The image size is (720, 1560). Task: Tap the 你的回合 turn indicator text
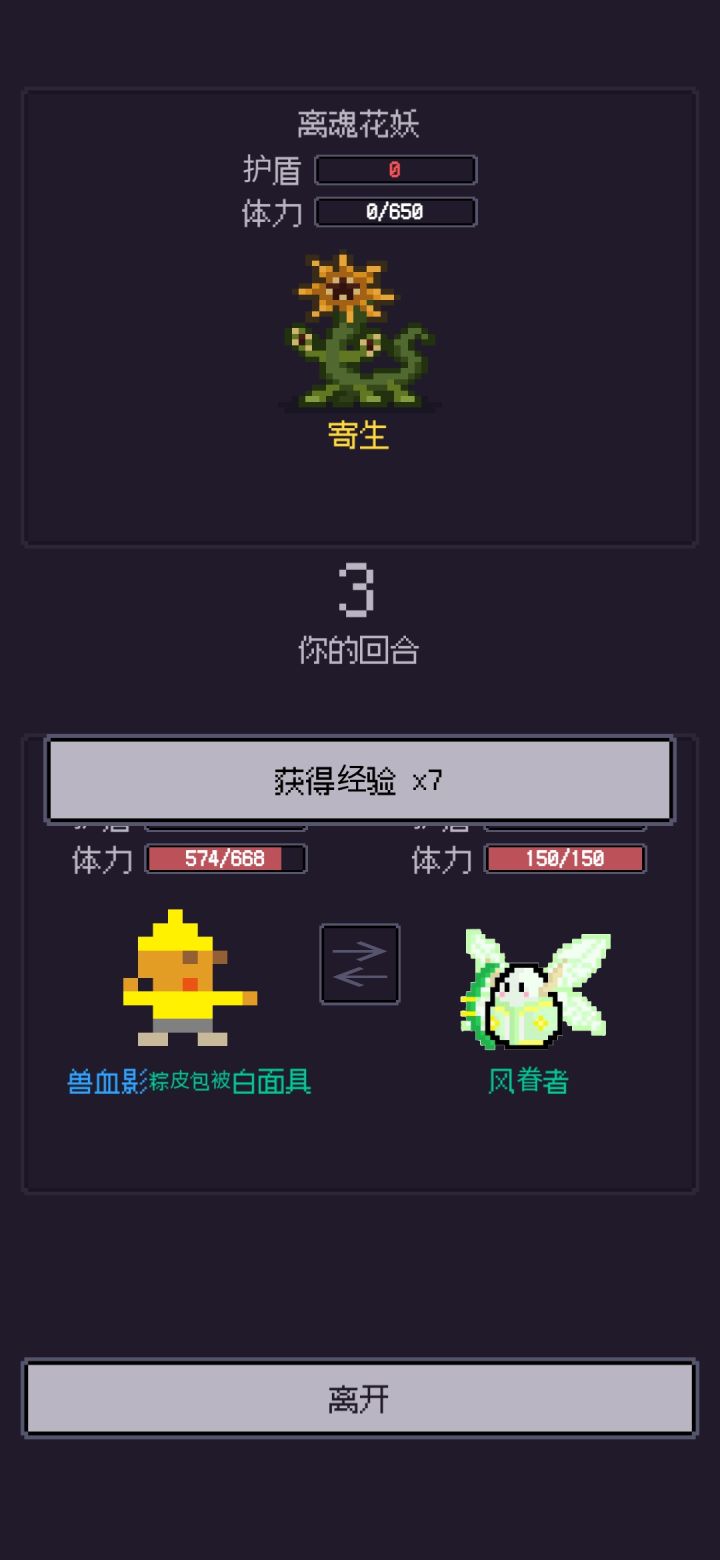pos(359,648)
